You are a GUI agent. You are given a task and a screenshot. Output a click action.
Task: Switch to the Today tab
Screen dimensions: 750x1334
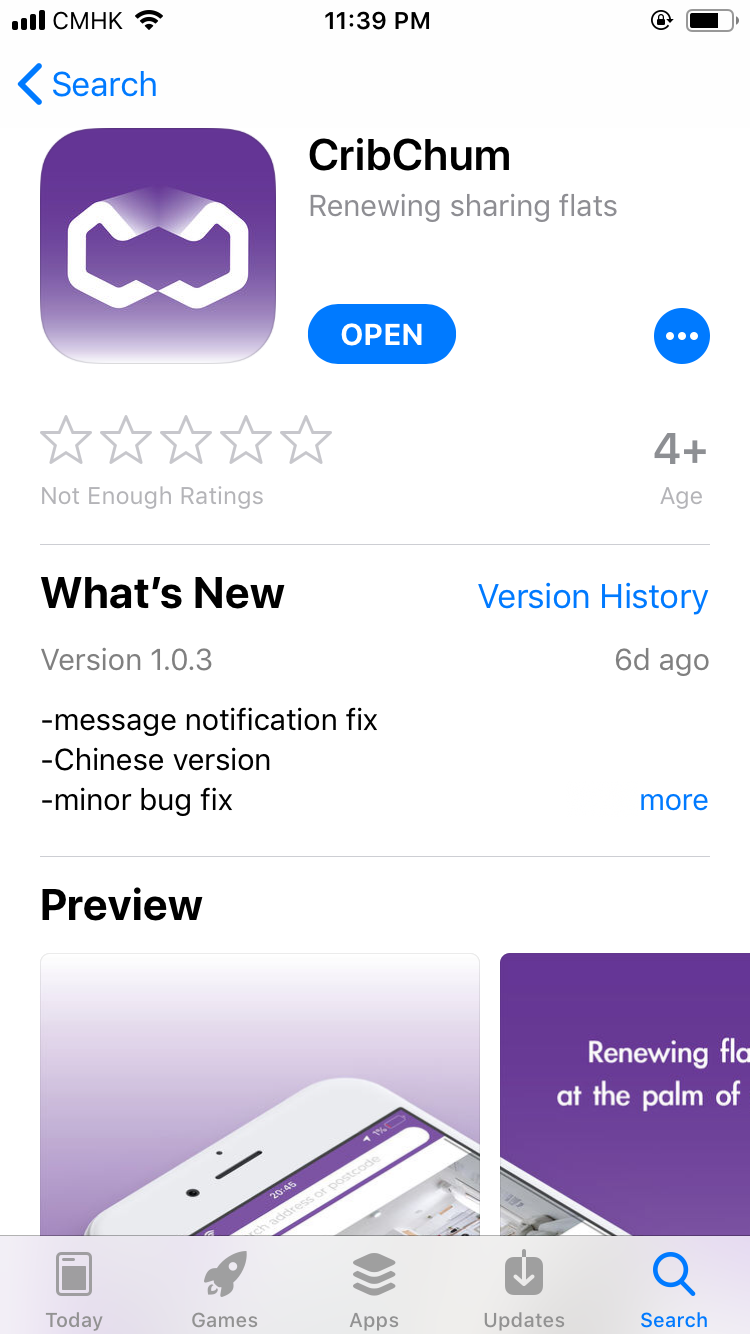74,1290
